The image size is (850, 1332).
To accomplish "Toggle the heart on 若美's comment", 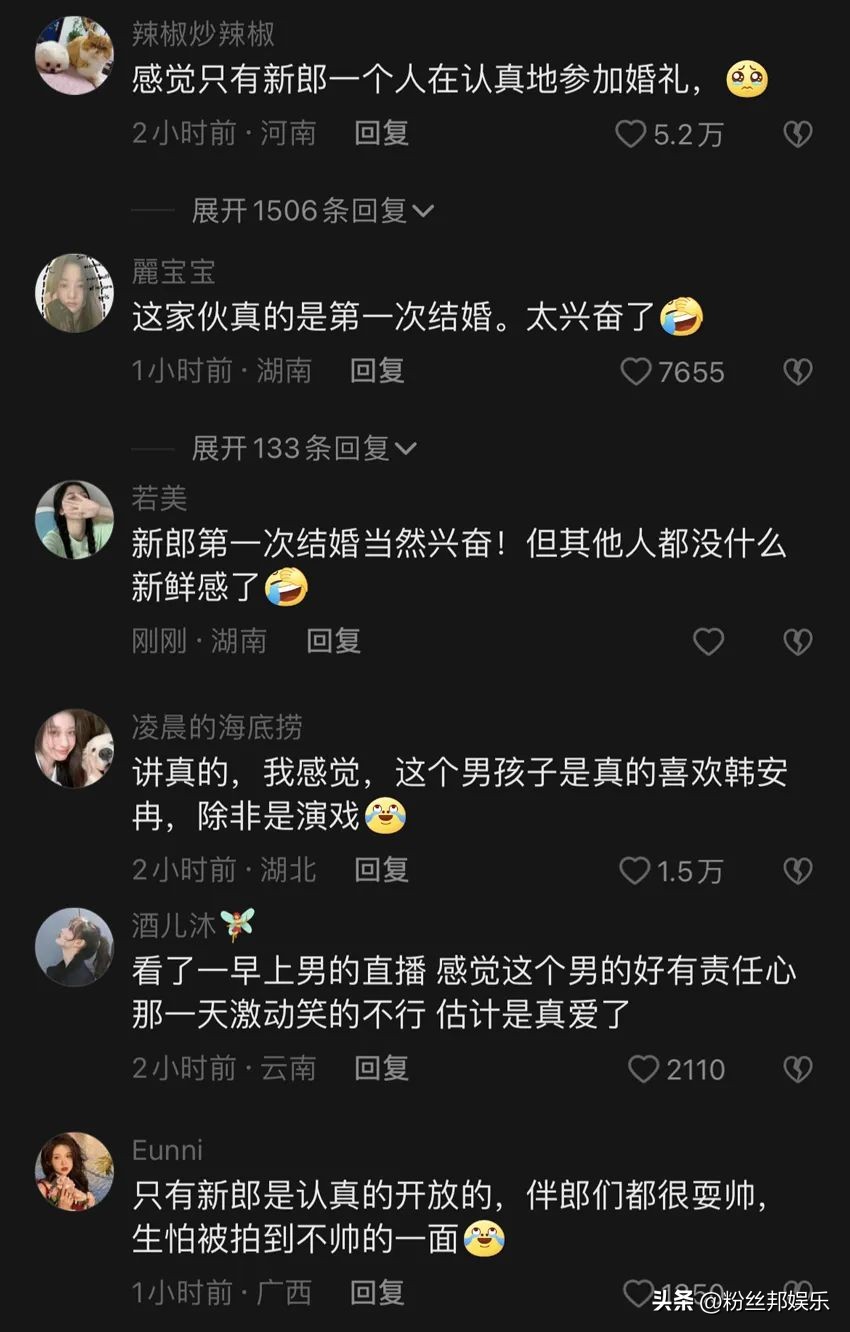I will pos(709,642).
